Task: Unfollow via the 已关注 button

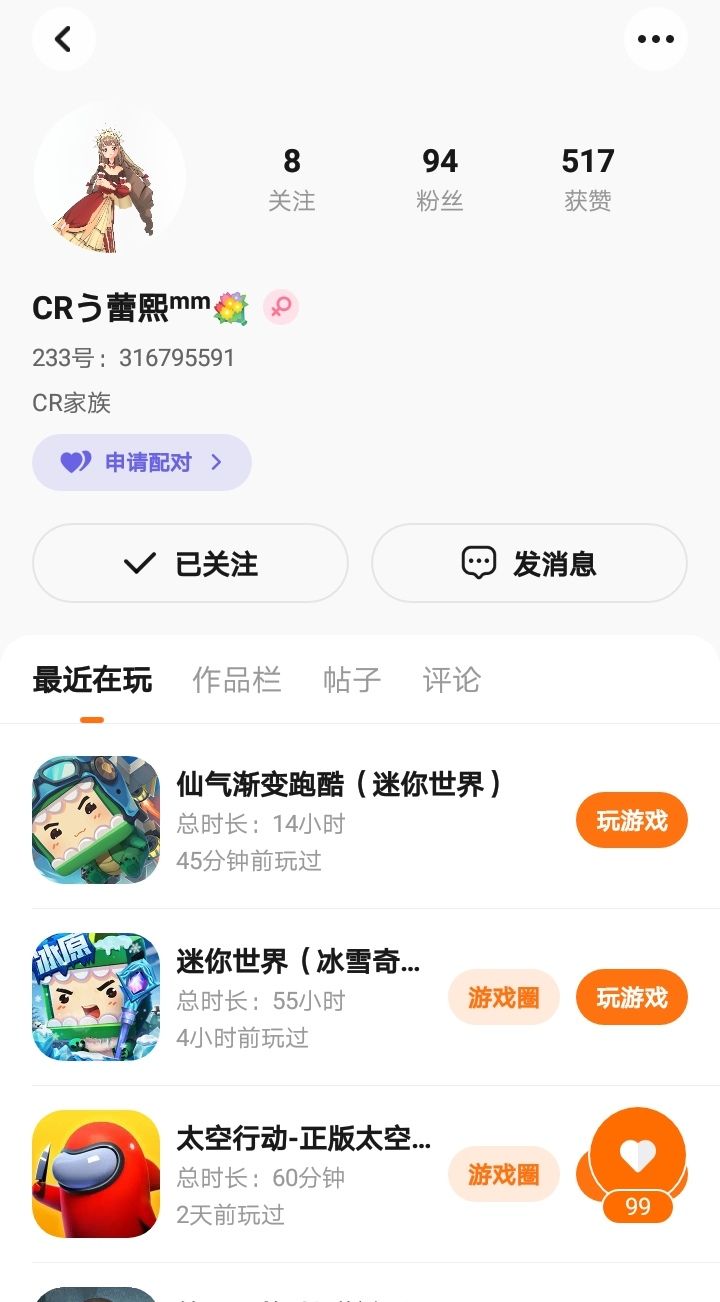Action: pyautogui.click(x=190, y=563)
